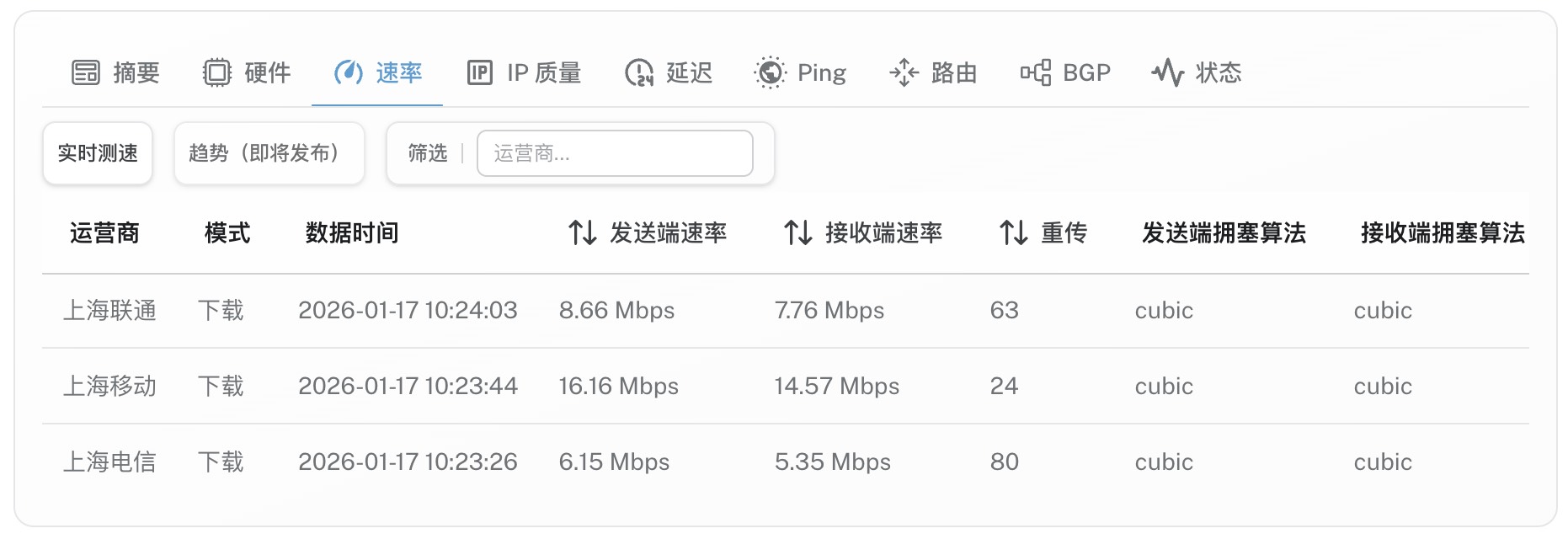
Task: Sort table by 接收端速率
Action: (x=862, y=233)
